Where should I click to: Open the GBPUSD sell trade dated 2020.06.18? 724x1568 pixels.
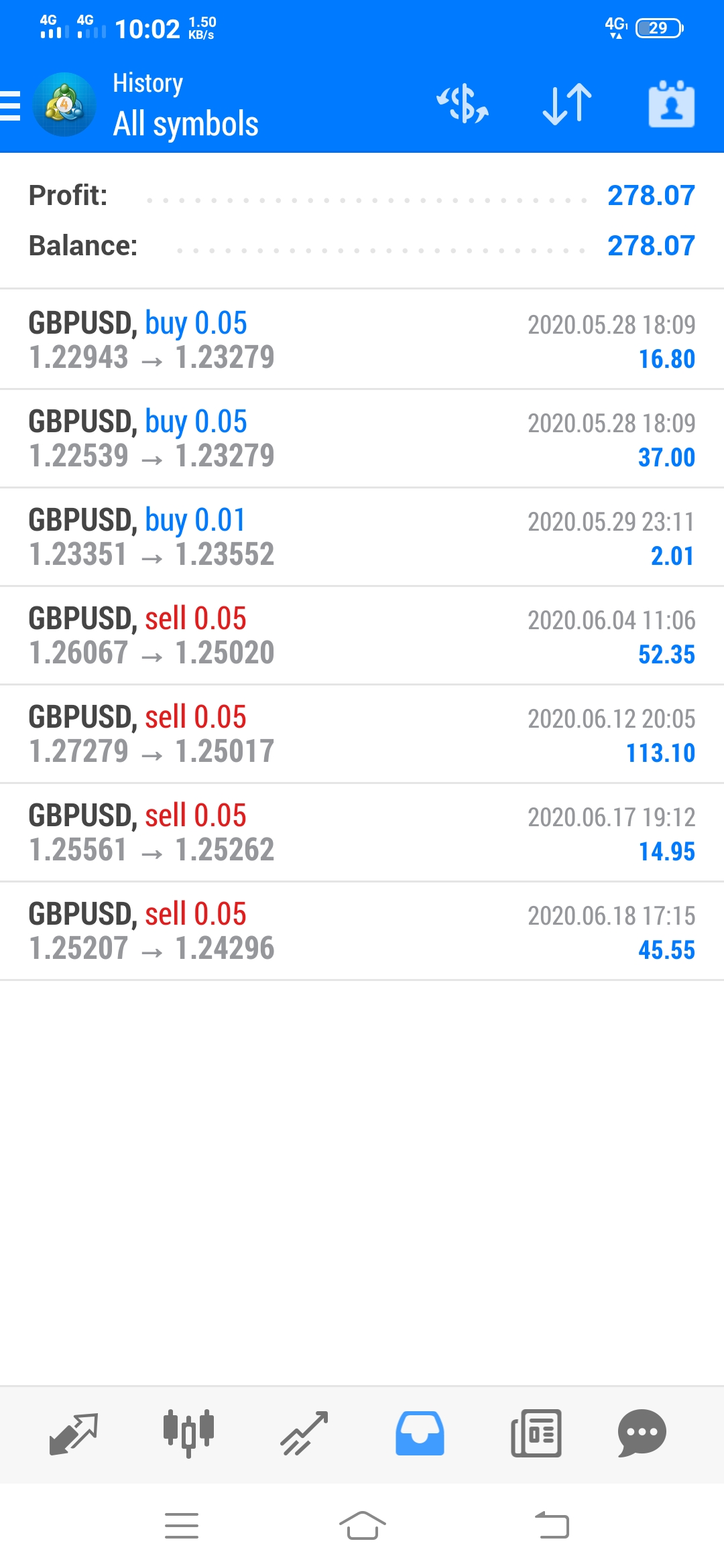(x=362, y=931)
